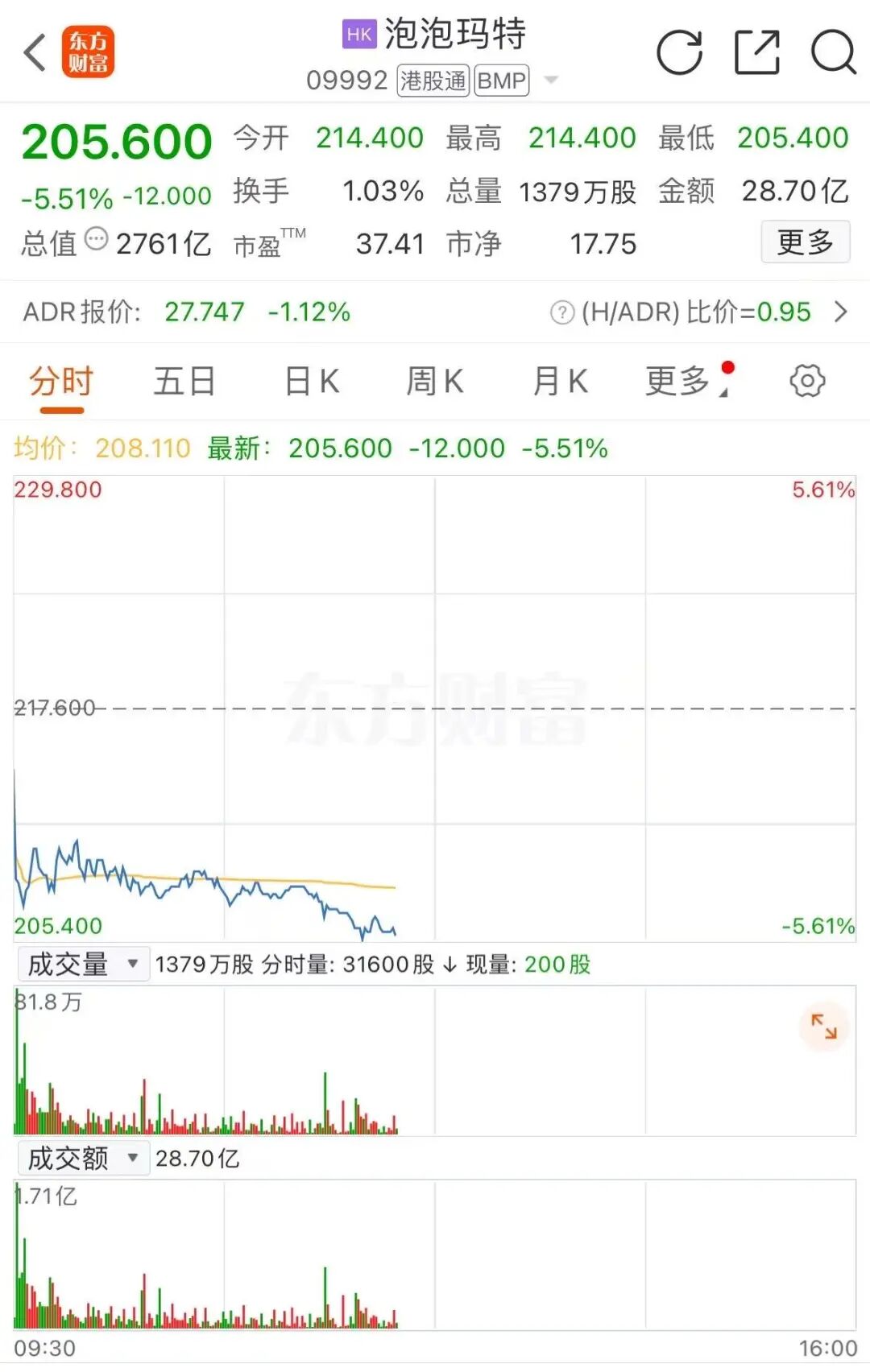The image size is (870, 1372).
Task: Tap the search icon
Action: pyautogui.click(x=833, y=52)
